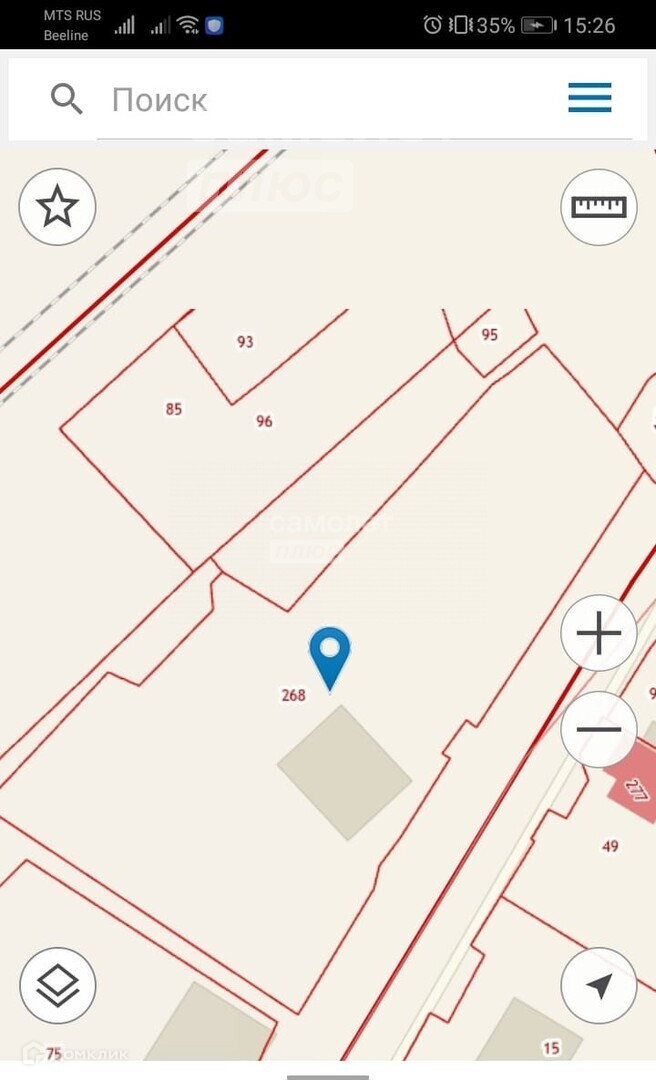Activate the ruler measurement tool
656x1080 pixels.
coord(598,207)
